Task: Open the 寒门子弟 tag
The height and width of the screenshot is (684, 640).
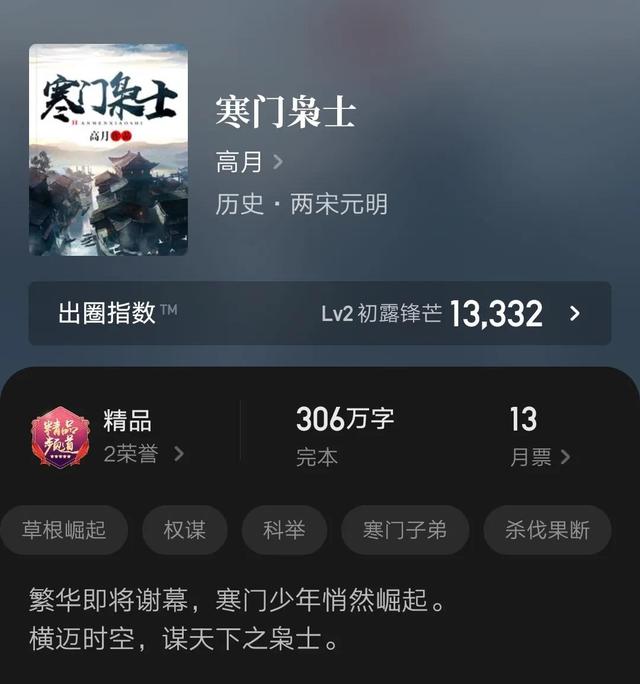Action: pos(405,530)
